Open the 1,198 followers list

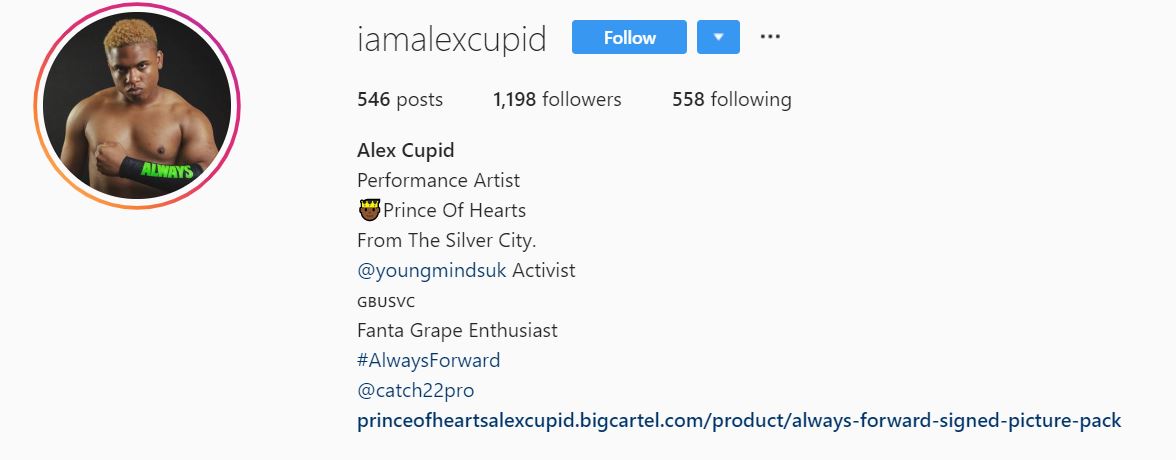click(557, 100)
